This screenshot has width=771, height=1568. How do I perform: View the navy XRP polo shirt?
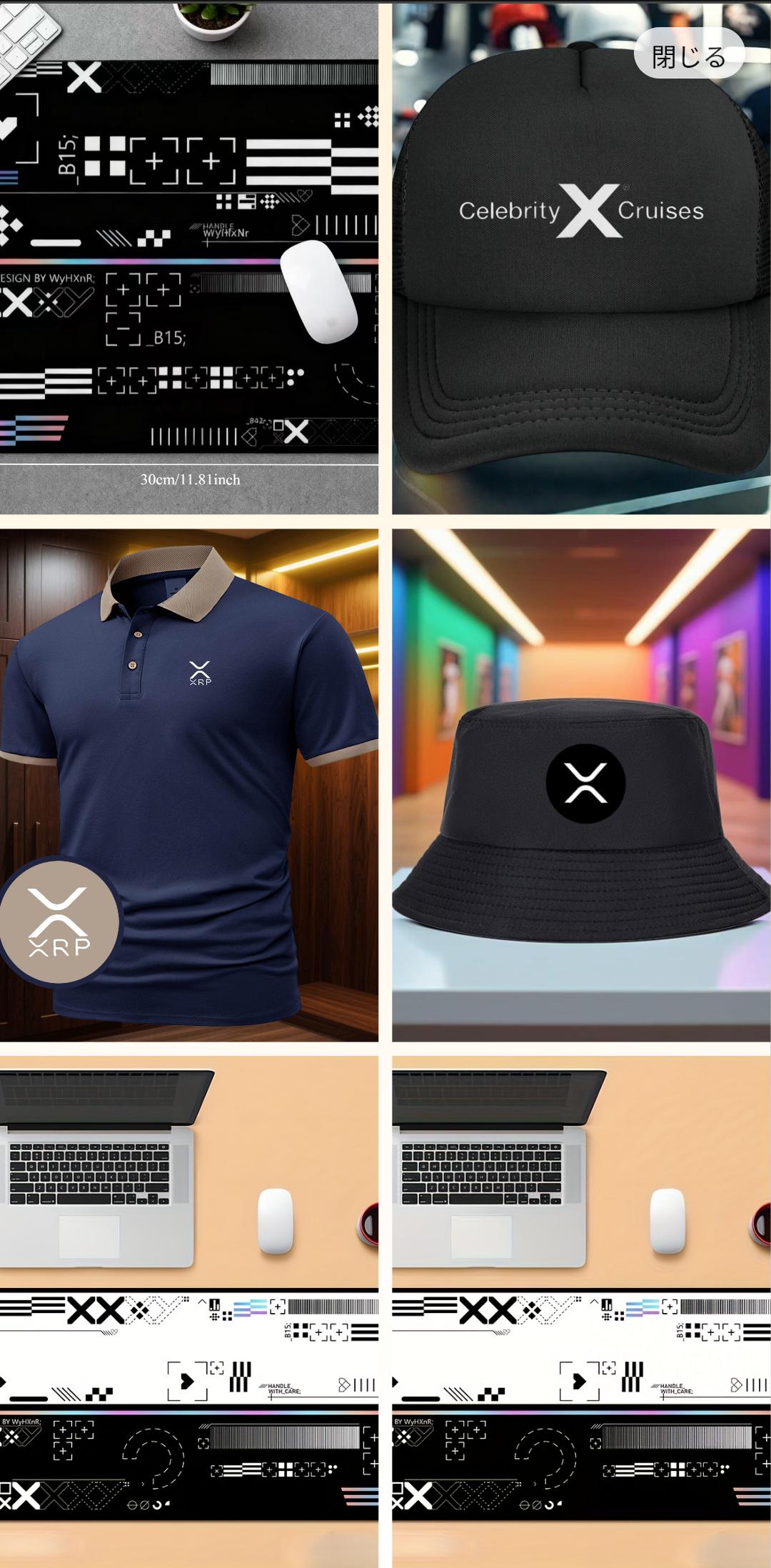click(188, 784)
